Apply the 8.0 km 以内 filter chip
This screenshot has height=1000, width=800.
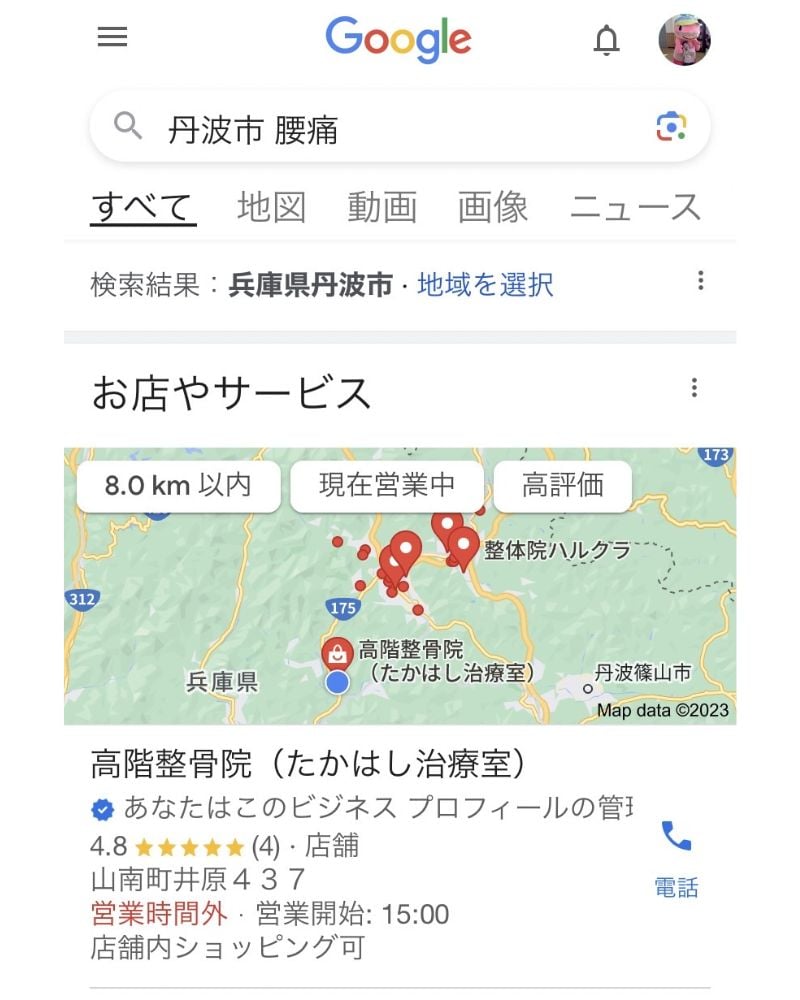(178, 486)
